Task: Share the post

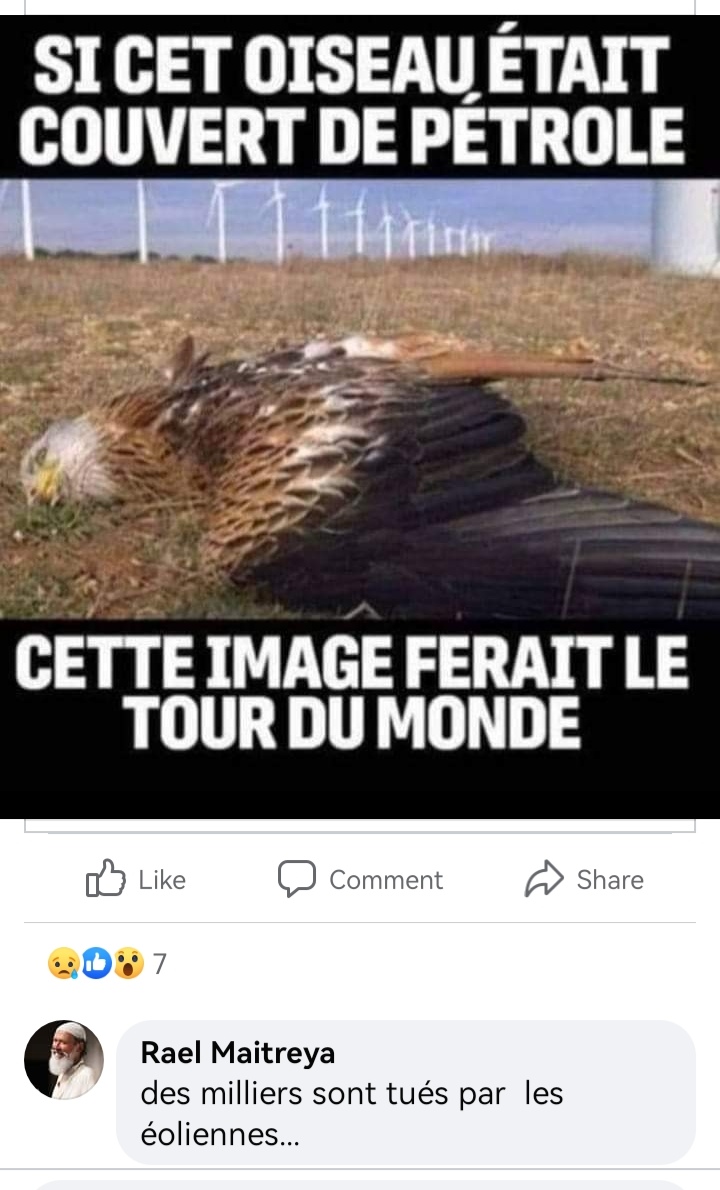Action: tap(583, 879)
